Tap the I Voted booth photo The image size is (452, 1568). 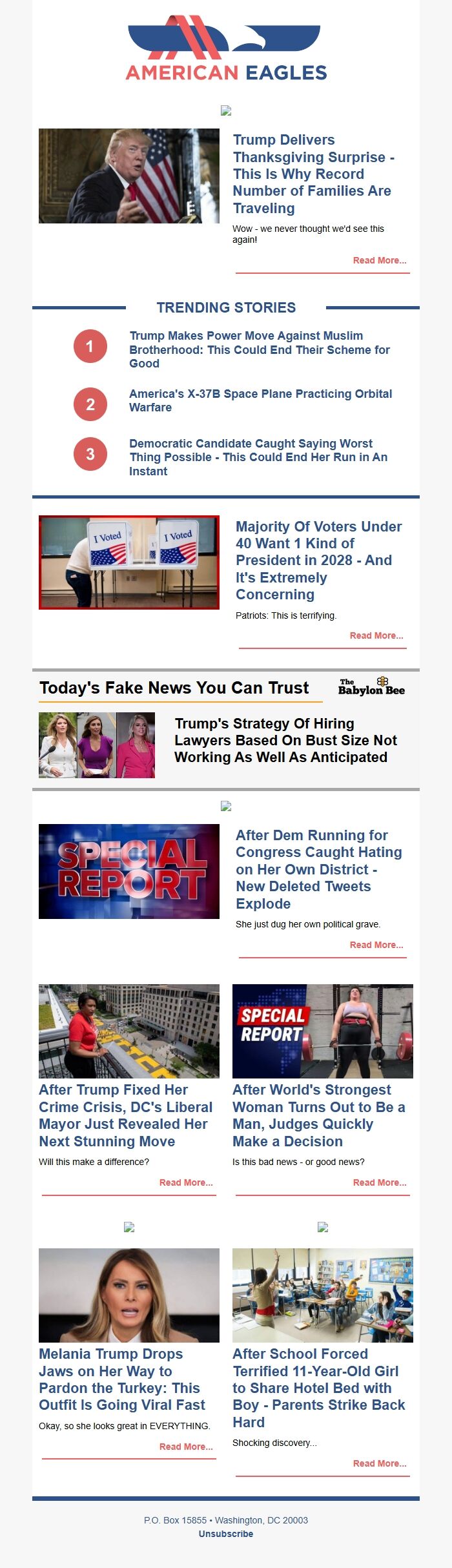(129, 562)
